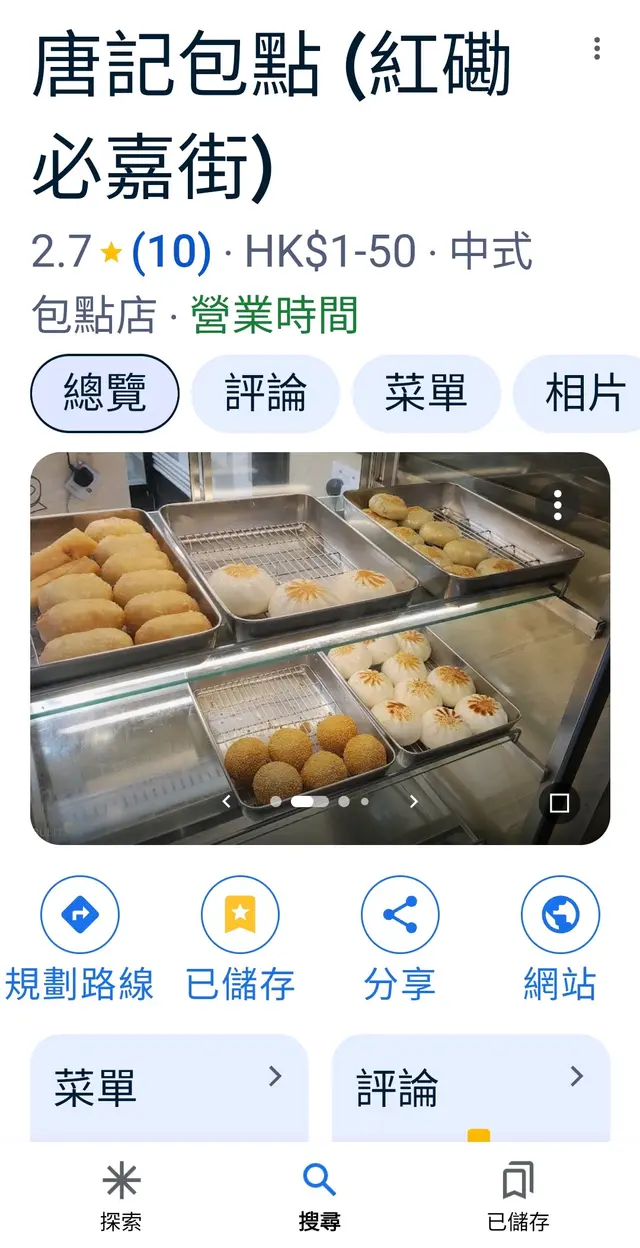Open the 評論 card with chevron
This screenshot has height=1248, width=640.
pos(471,1087)
